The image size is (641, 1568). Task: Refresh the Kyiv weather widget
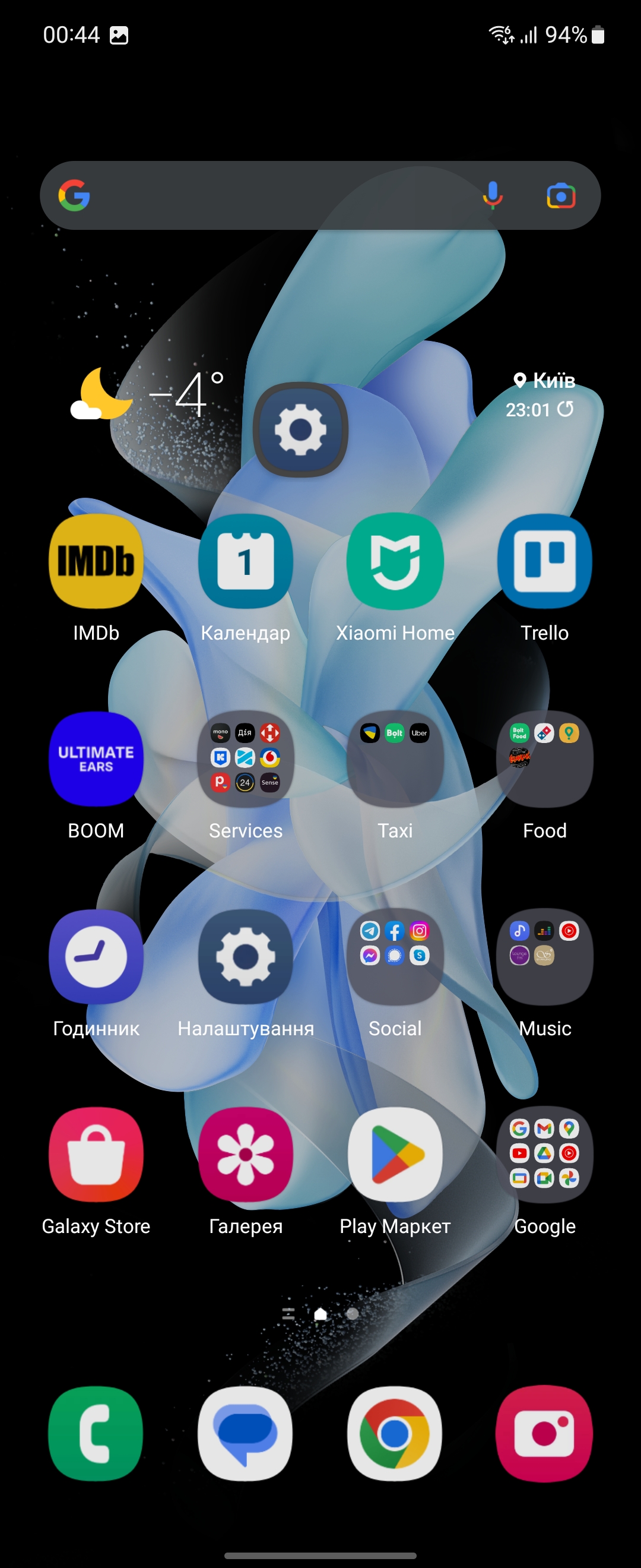point(566,409)
